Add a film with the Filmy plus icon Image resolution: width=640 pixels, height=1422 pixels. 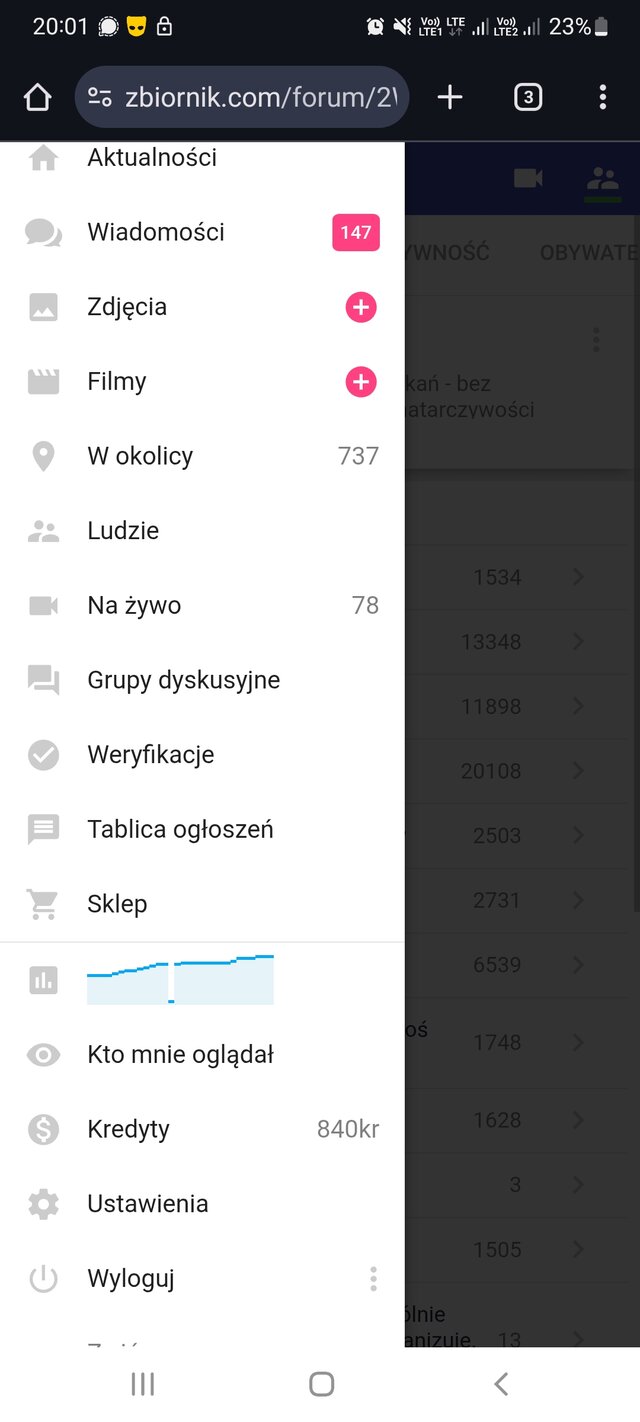361,382
